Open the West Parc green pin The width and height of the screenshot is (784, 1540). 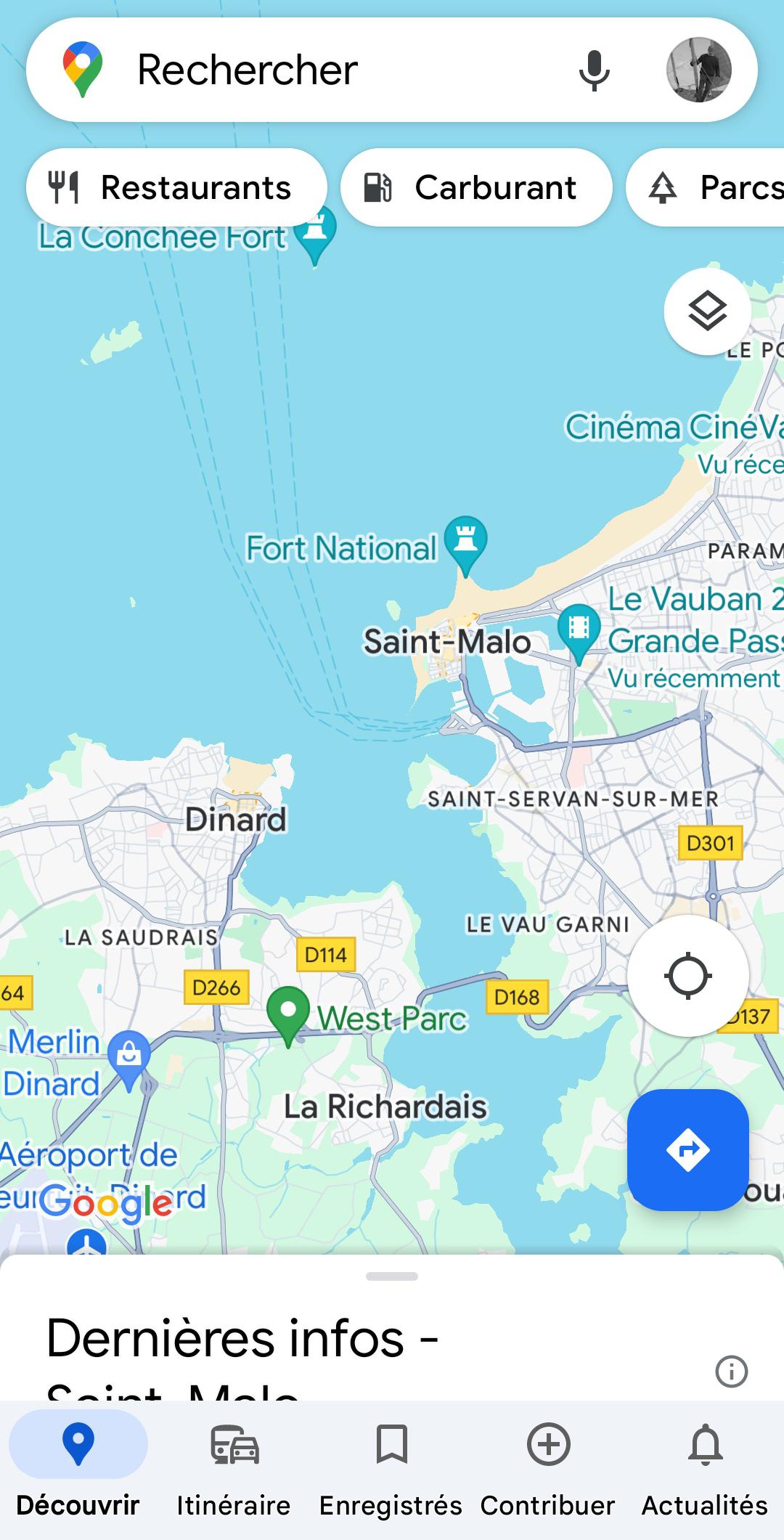[x=288, y=1012]
